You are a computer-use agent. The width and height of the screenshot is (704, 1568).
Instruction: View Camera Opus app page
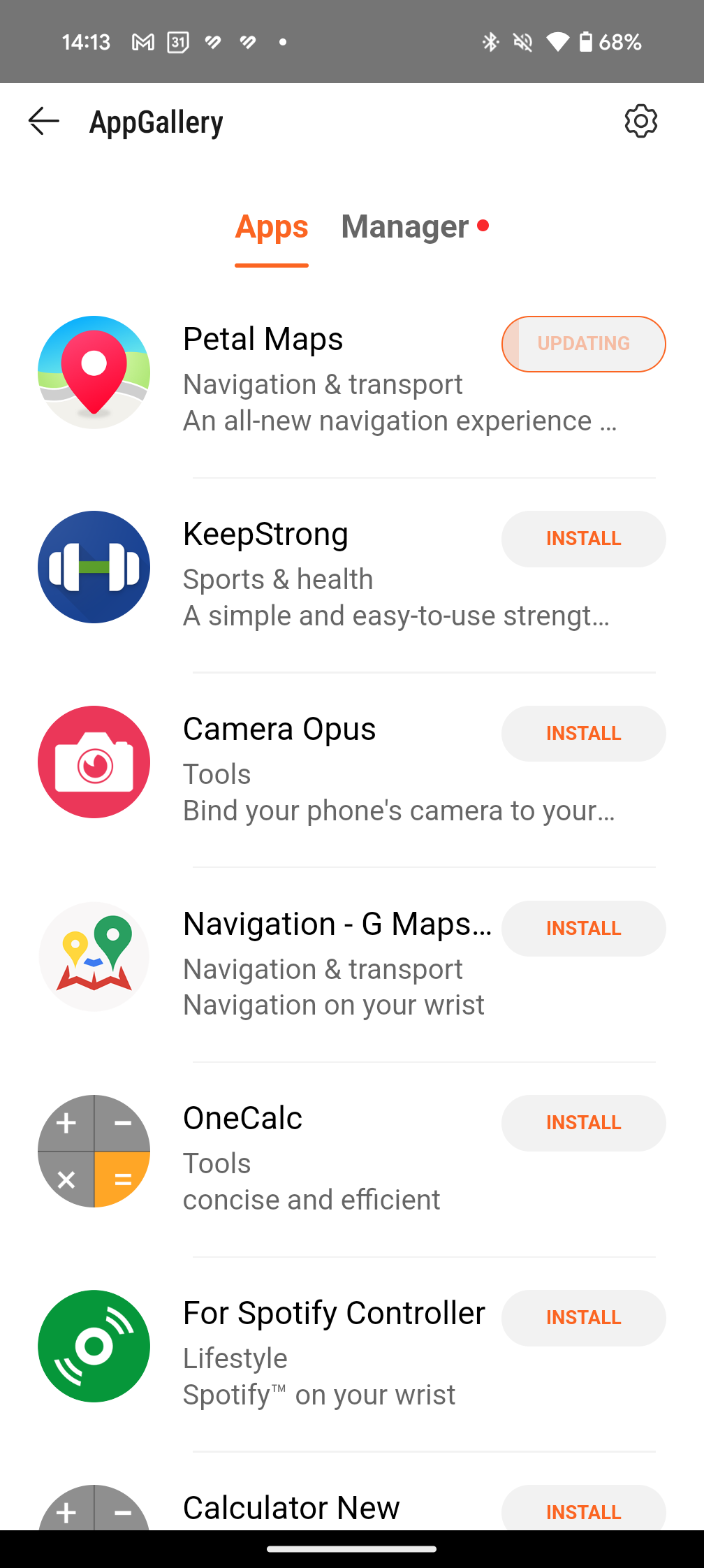pyautogui.click(x=279, y=730)
